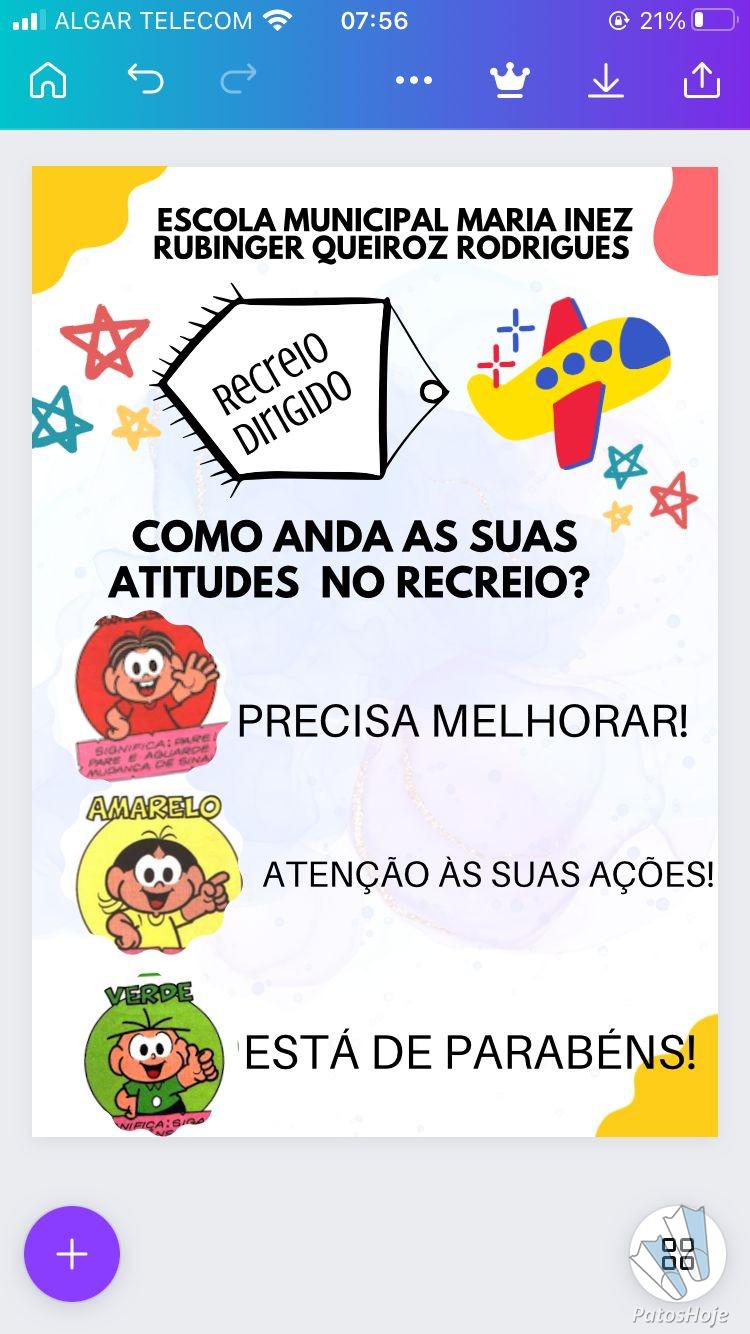Share the design
The height and width of the screenshot is (1334, 750).
[x=702, y=80]
